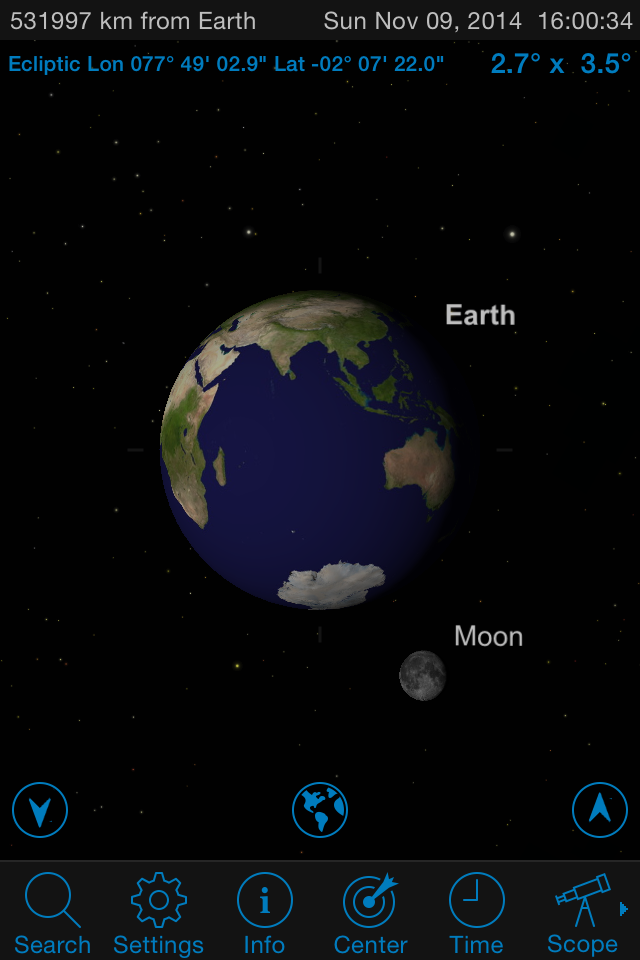Select the Moon in the sky view
640x960 pixels.
click(x=422, y=674)
